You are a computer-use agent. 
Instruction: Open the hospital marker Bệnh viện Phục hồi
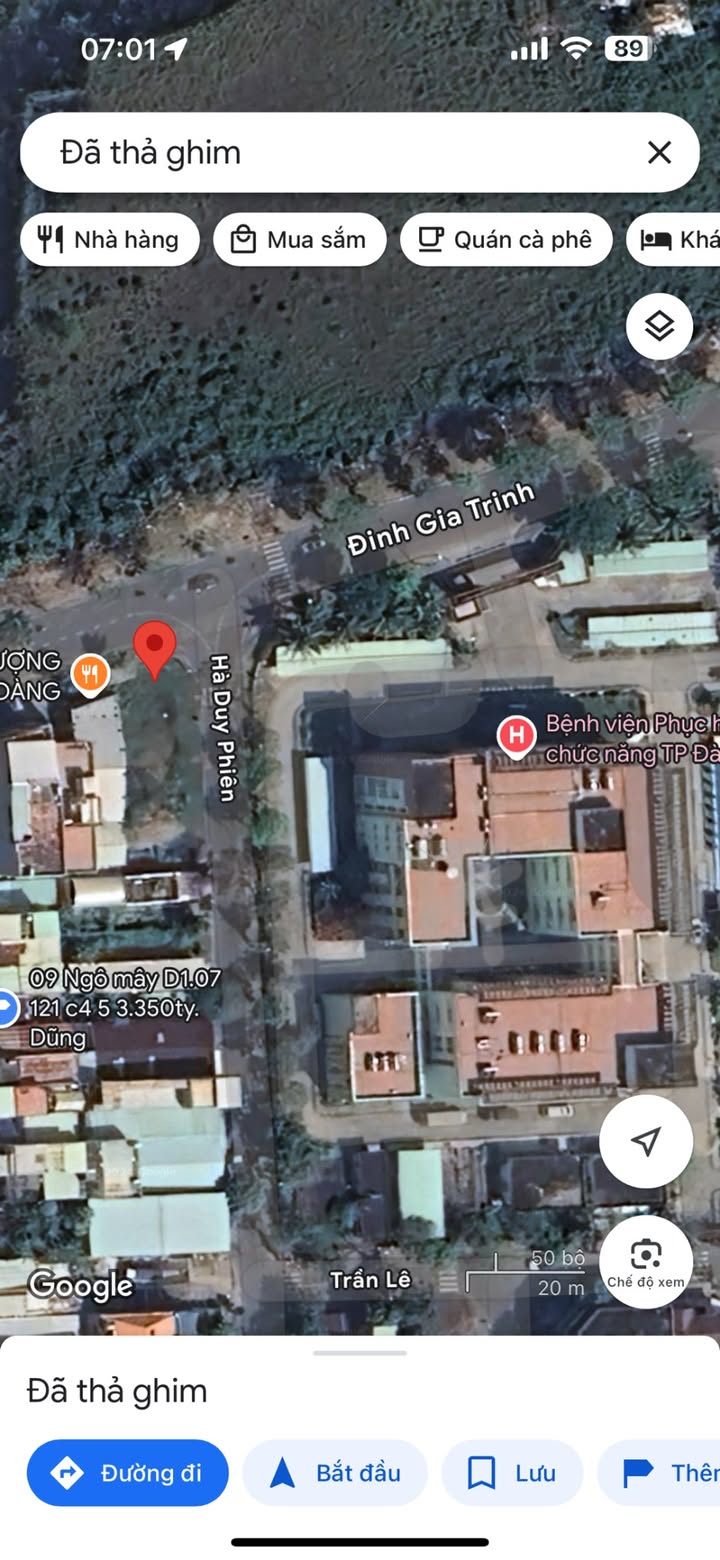[516, 737]
